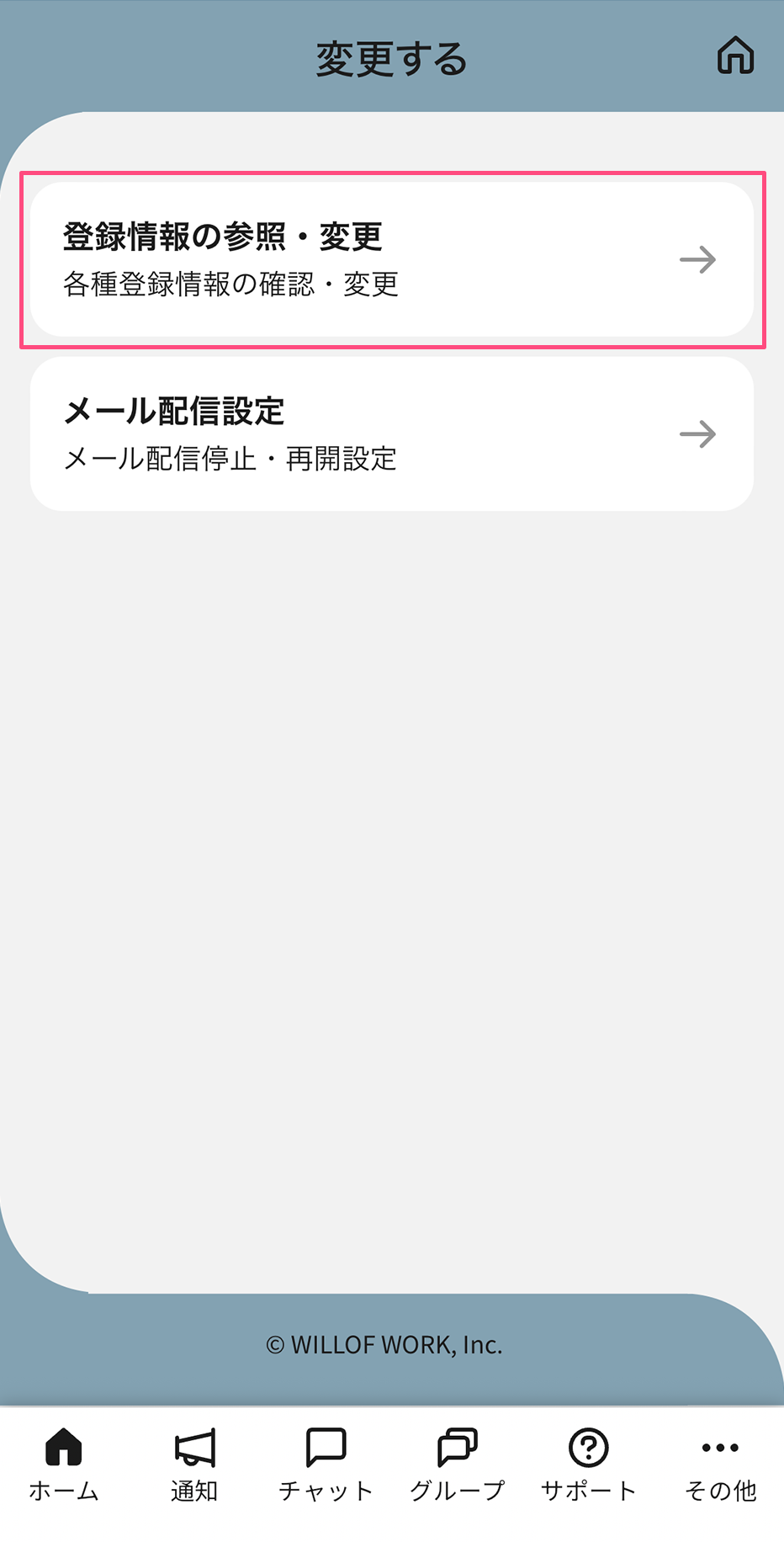Show the その他 menu tab
Image resolution: width=784 pixels, height=1542 pixels.
[720, 1465]
